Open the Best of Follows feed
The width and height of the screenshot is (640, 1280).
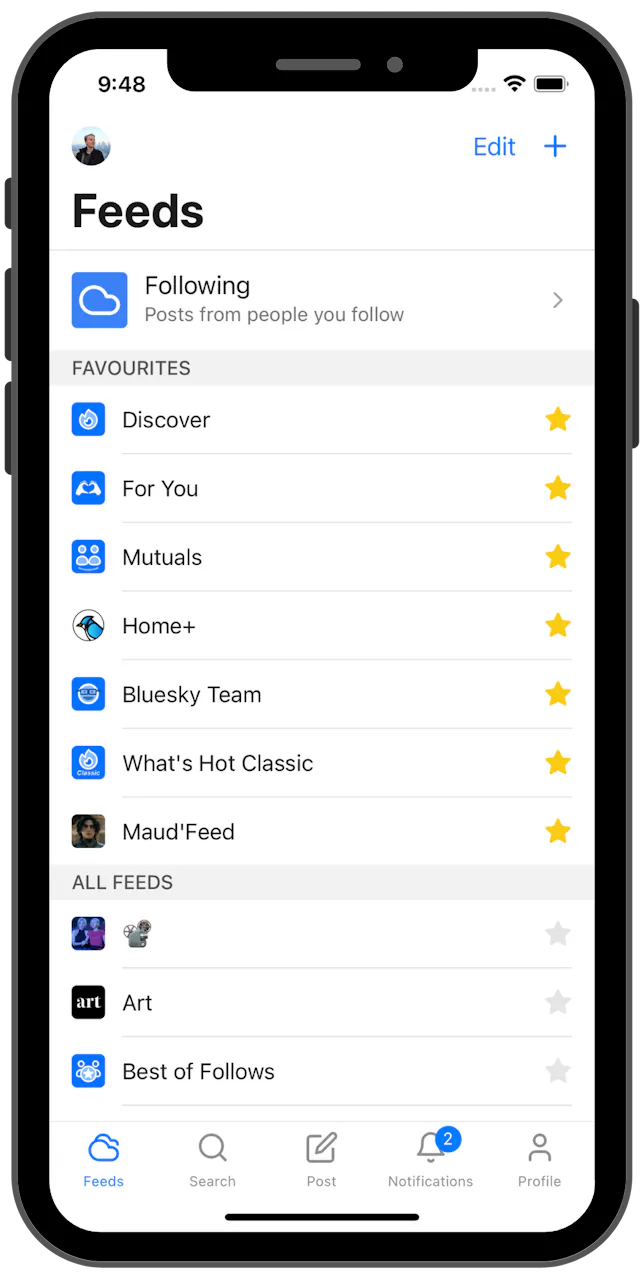(x=322, y=1071)
